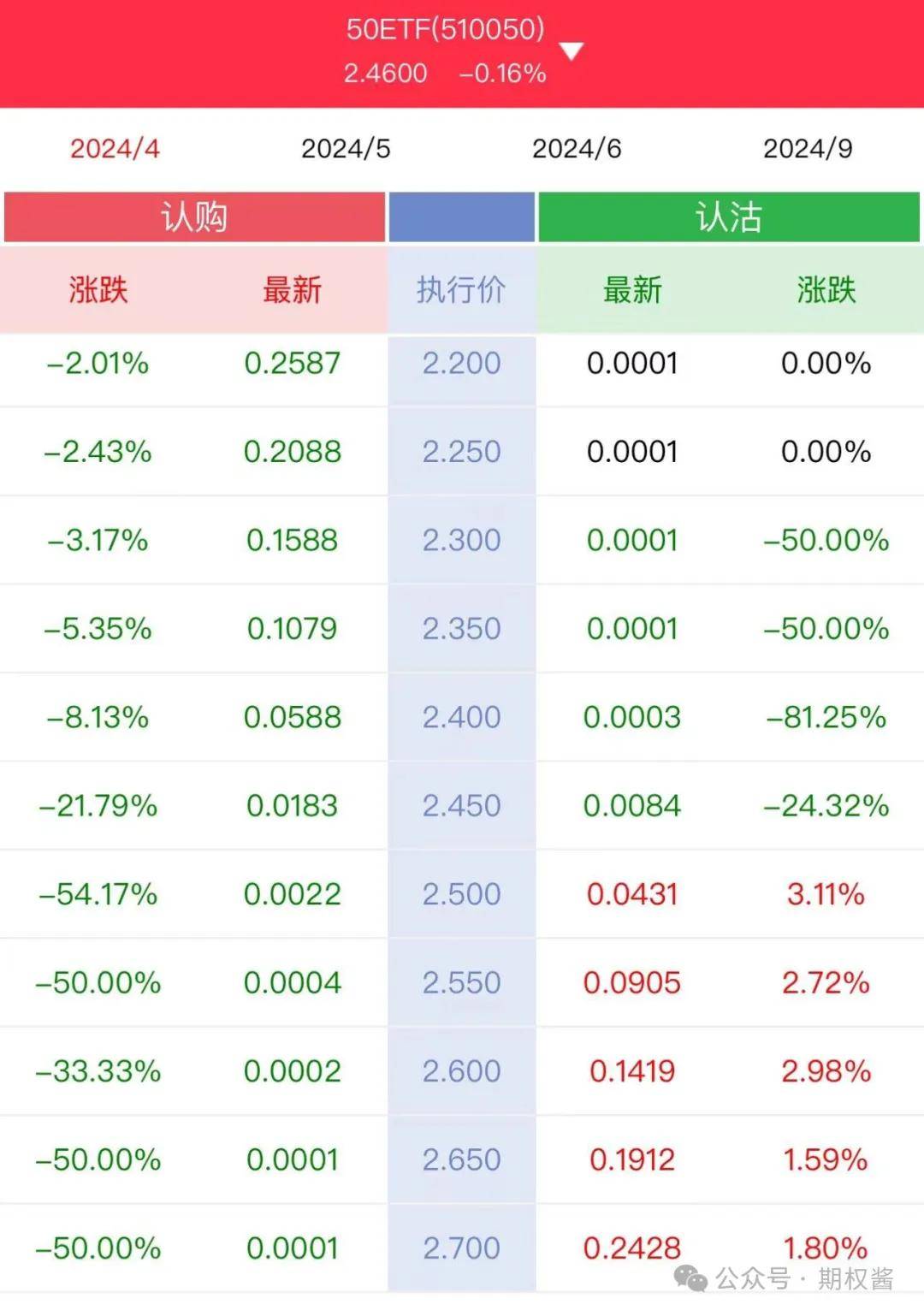Select the put change -81.25% at strike 2.400
The height and width of the screenshot is (1316, 924).
click(x=825, y=717)
